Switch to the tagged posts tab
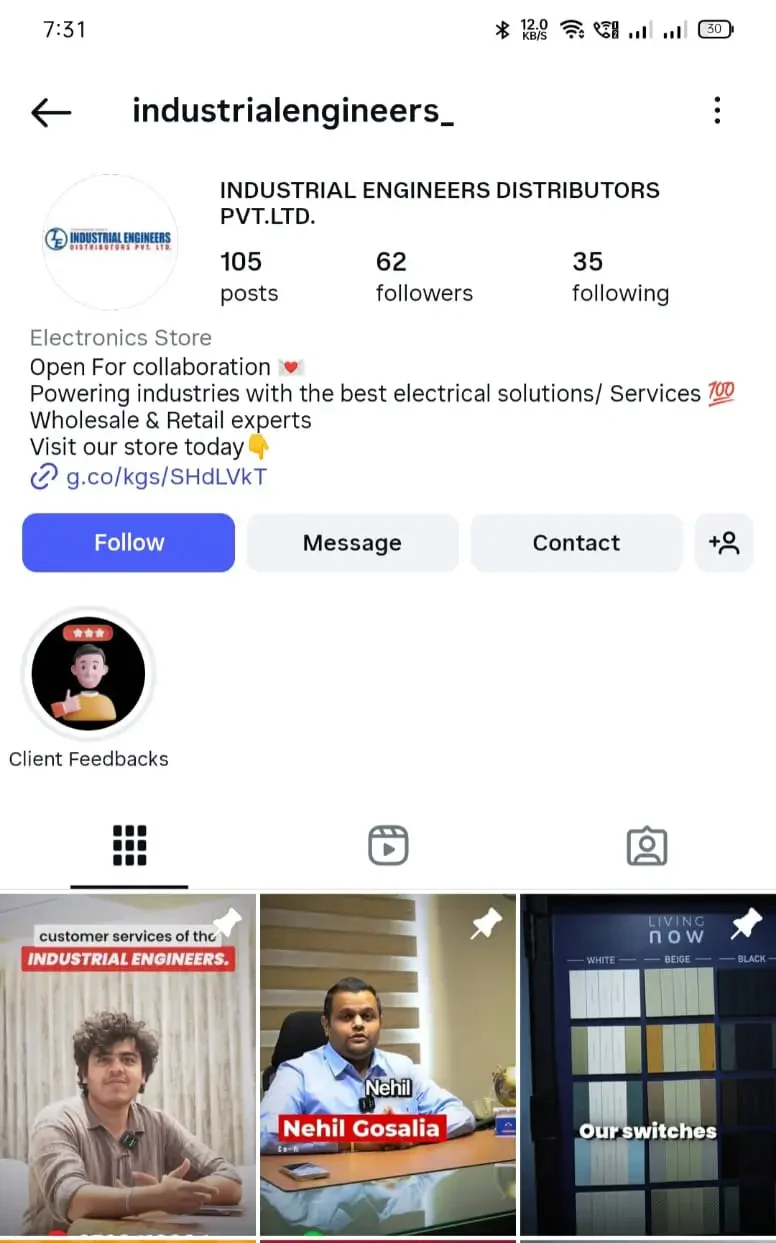Image resolution: width=776 pixels, height=1243 pixels. [x=647, y=846]
